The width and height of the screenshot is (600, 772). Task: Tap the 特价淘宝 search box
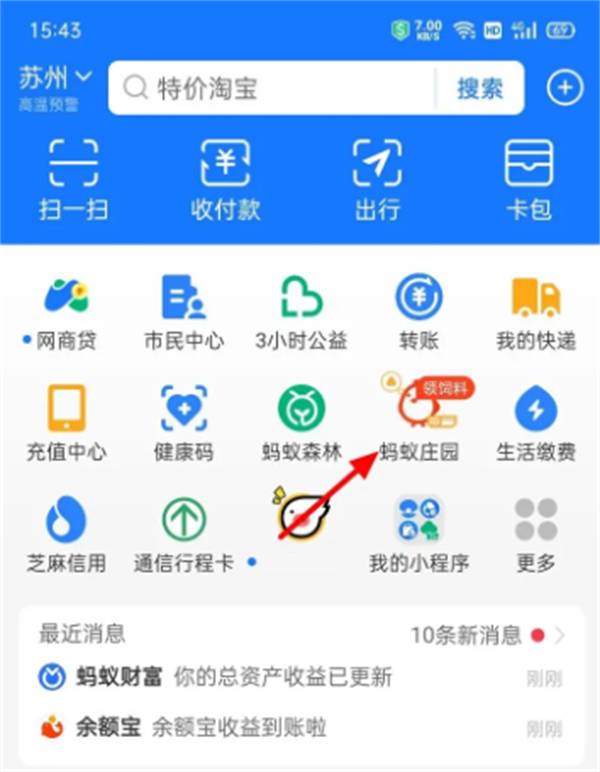[x=270, y=88]
